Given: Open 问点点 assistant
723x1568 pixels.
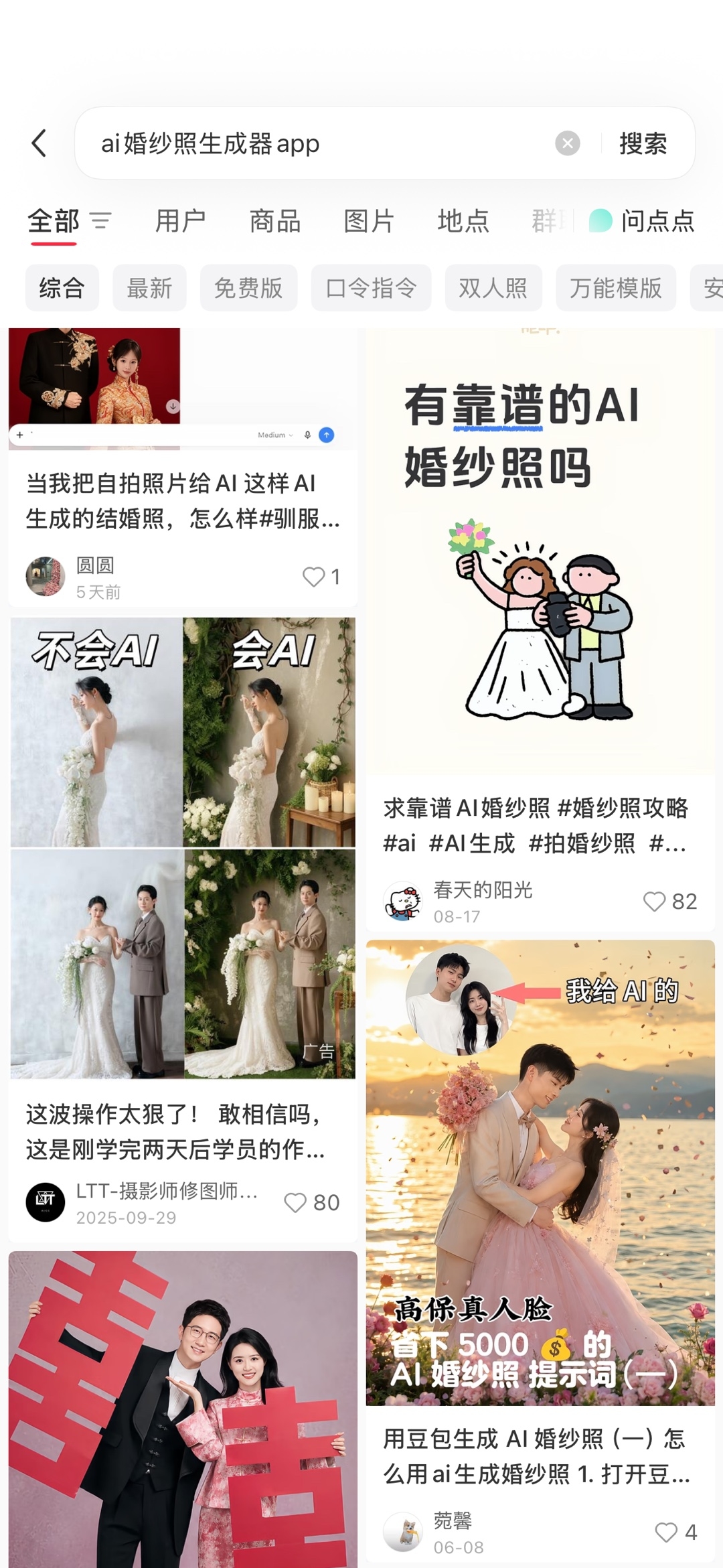Looking at the screenshot, I should coord(643,221).
